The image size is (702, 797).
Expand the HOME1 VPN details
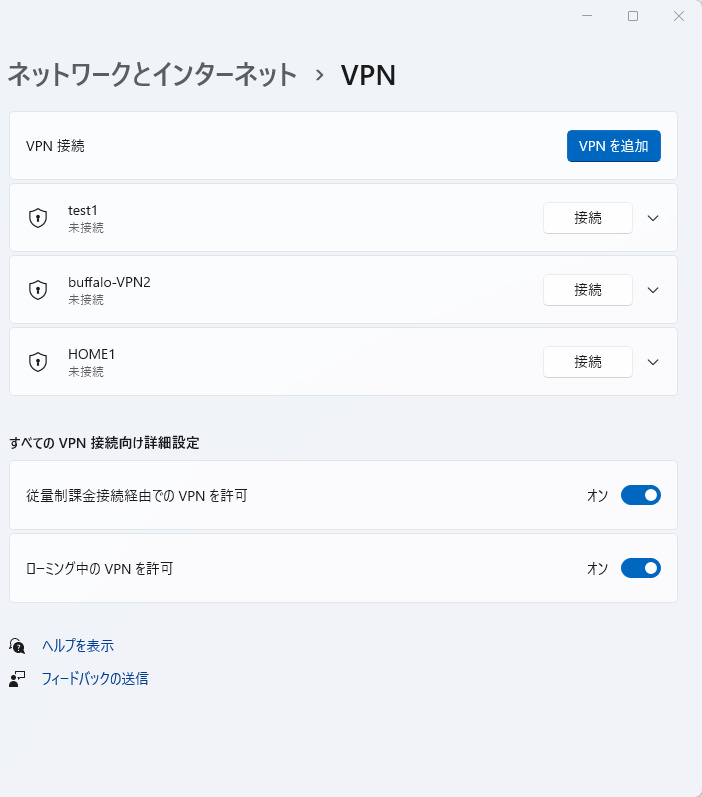point(654,362)
